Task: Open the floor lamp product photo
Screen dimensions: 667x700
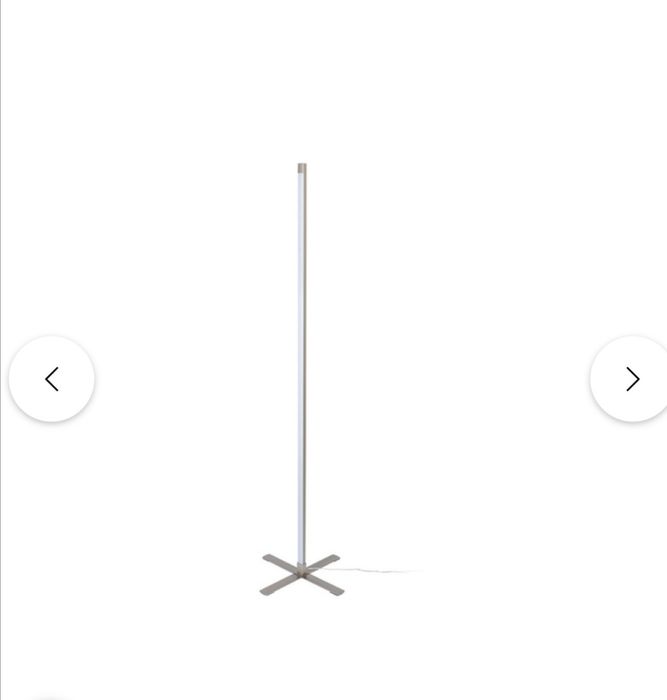Action: tap(302, 380)
